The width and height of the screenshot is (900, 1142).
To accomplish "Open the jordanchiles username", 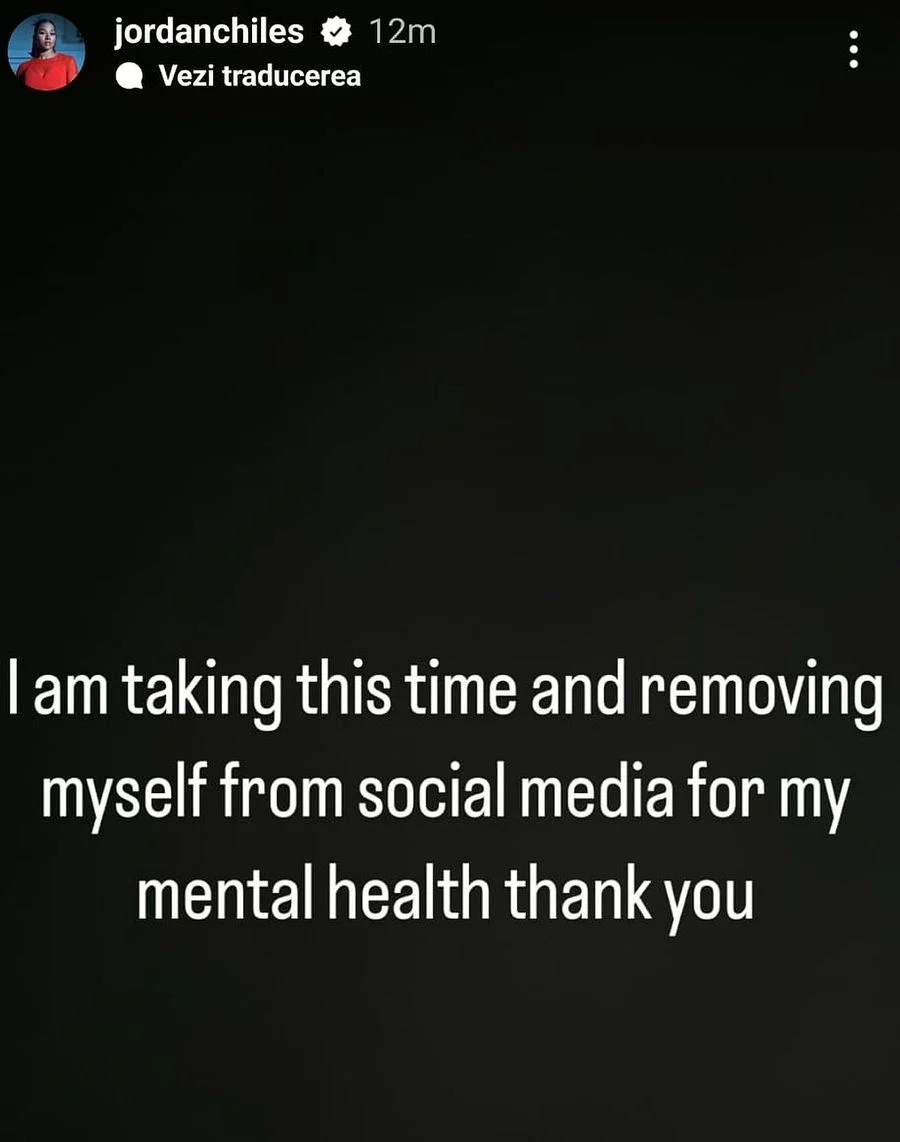I will click(208, 32).
